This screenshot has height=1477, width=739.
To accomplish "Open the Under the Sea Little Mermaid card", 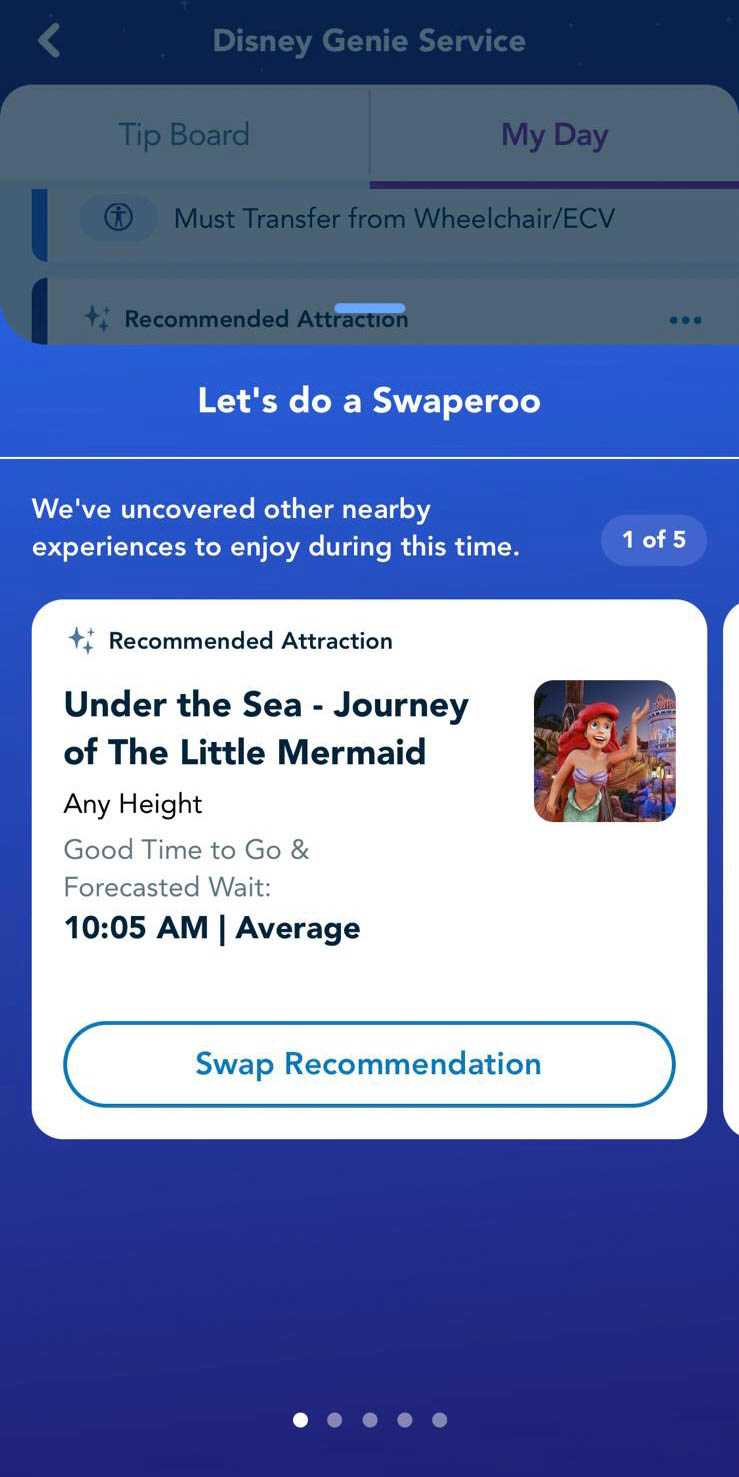I will coord(300,800).
